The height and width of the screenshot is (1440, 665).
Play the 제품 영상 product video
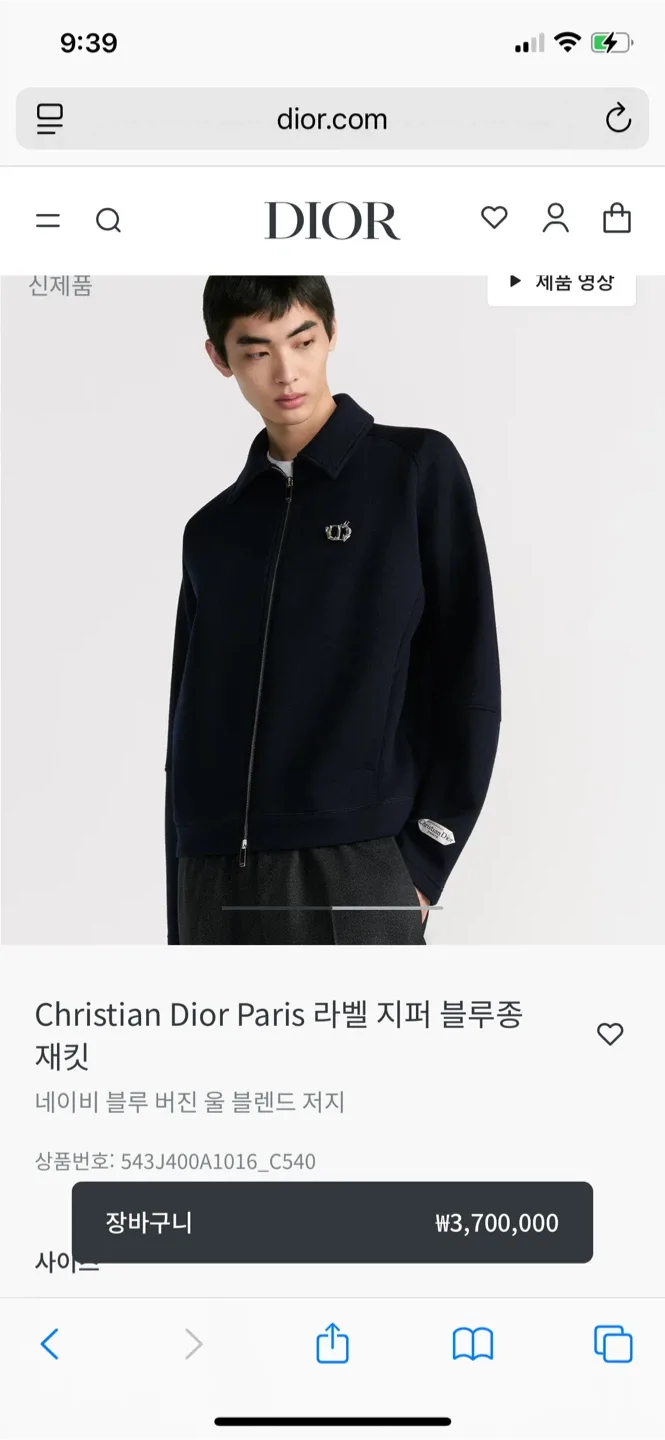pos(561,283)
